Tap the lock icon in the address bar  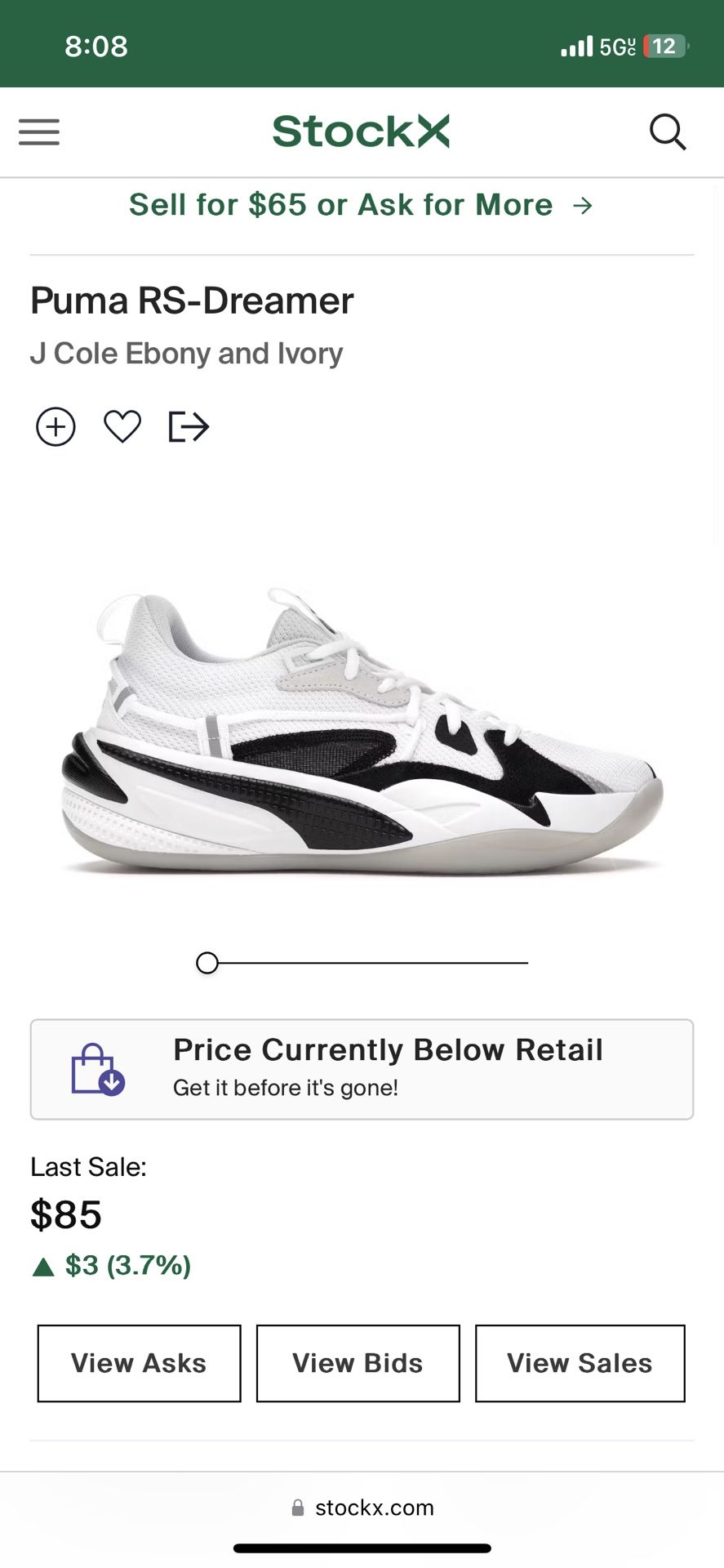coord(297,1507)
